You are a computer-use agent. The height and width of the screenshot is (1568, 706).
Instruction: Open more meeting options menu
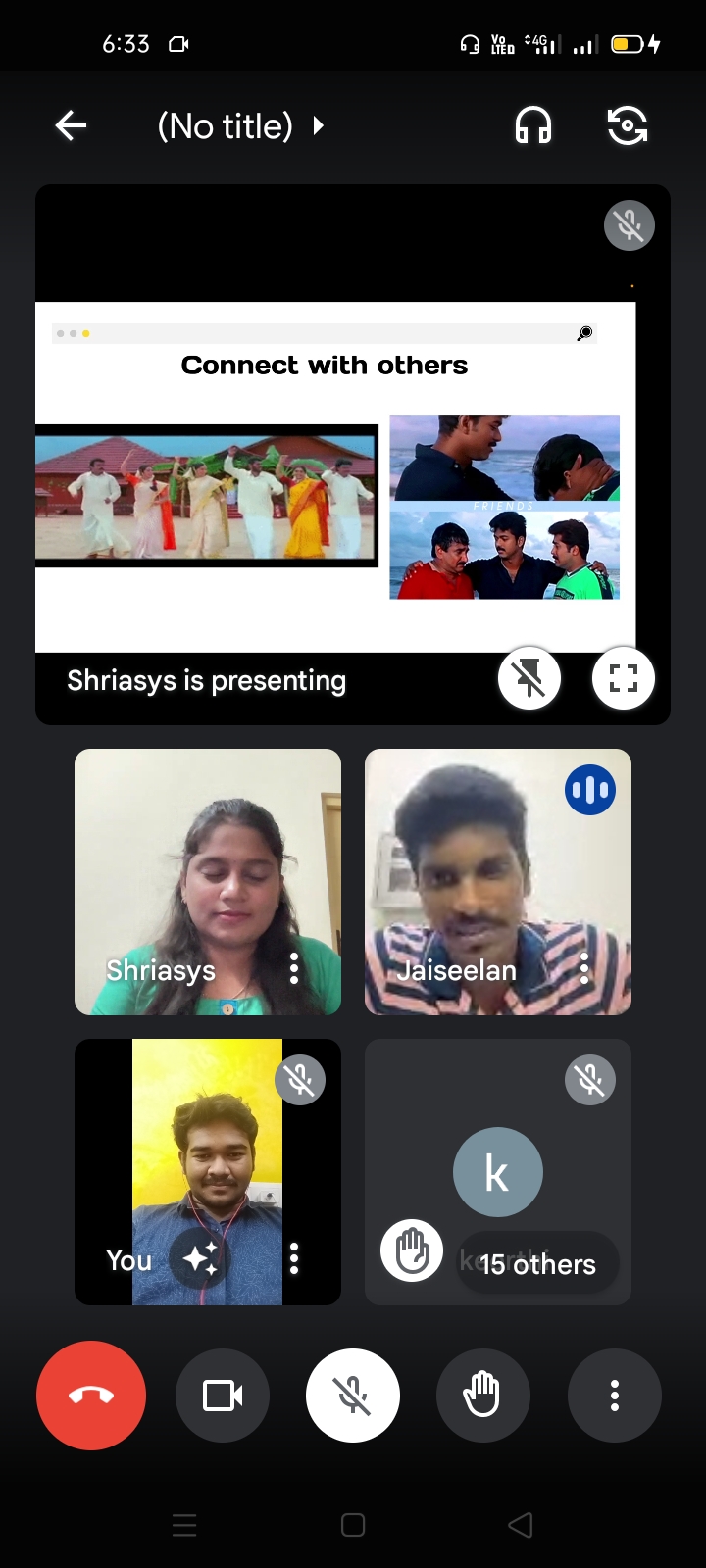(615, 1395)
